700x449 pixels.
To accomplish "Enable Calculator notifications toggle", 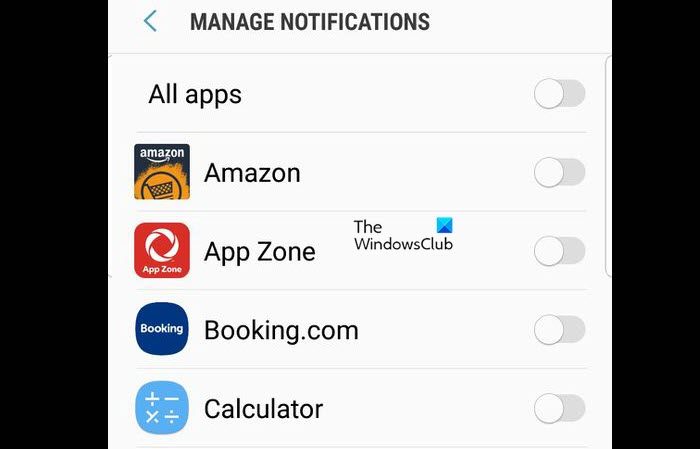I will pyautogui.click(x=558, y=408).
